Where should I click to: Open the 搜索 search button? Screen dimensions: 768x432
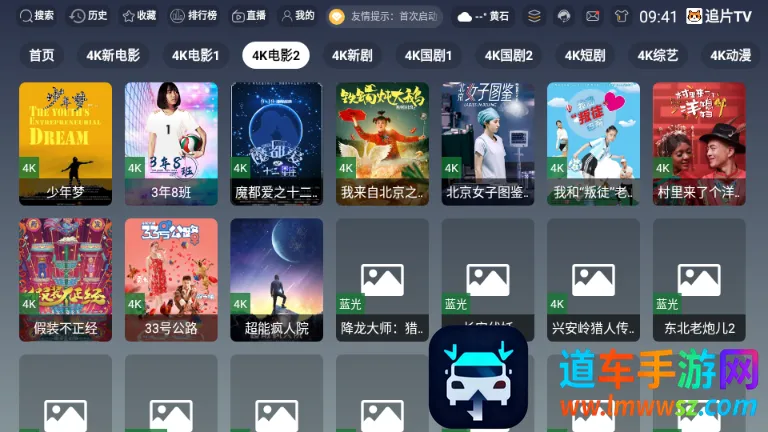(x=35, y=16)
